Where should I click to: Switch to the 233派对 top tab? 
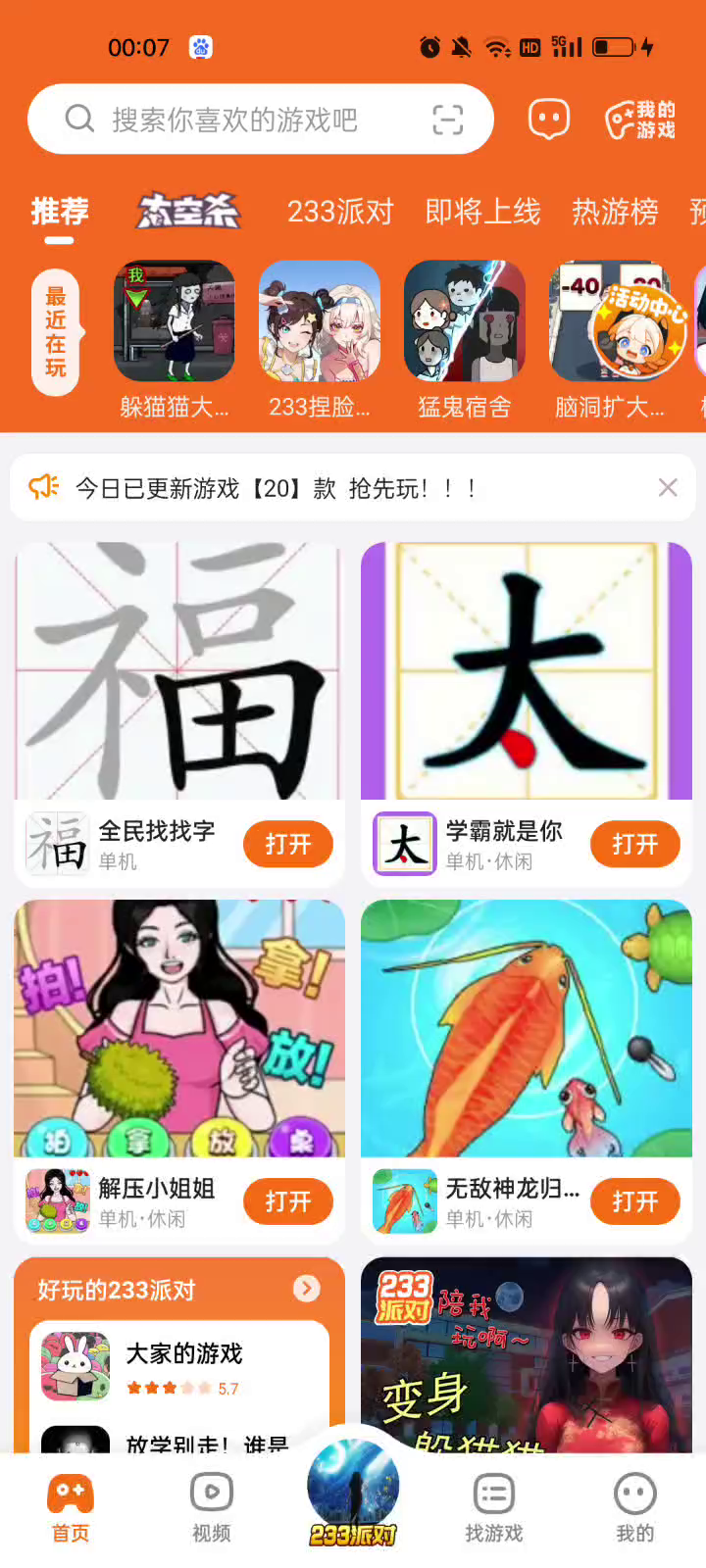(340, 211)
